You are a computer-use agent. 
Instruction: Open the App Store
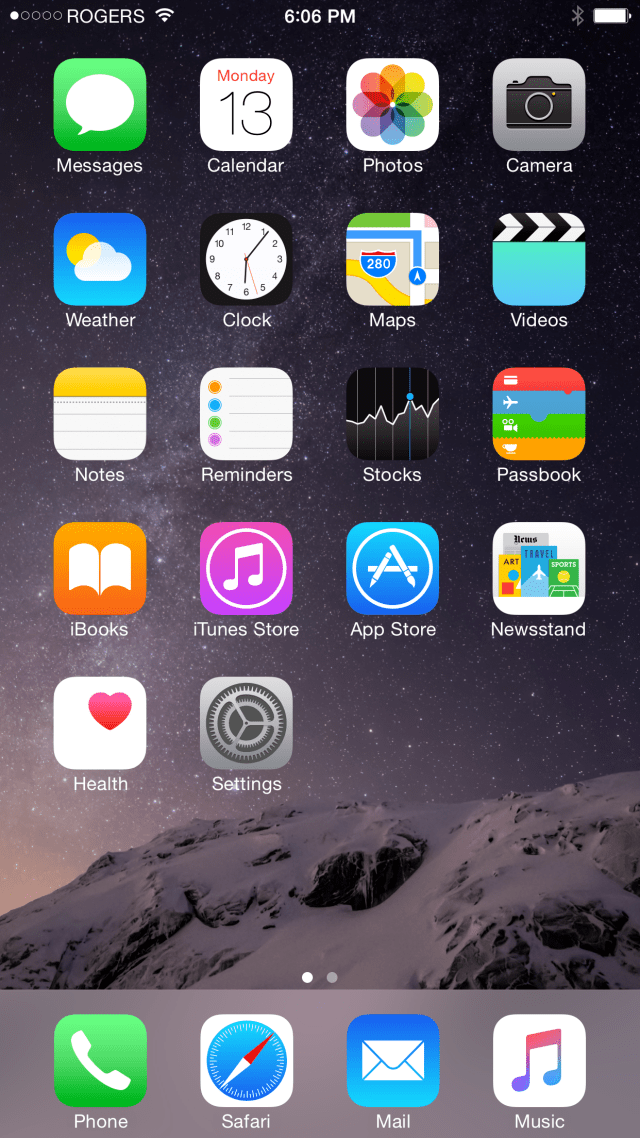(x=392, y=568)
